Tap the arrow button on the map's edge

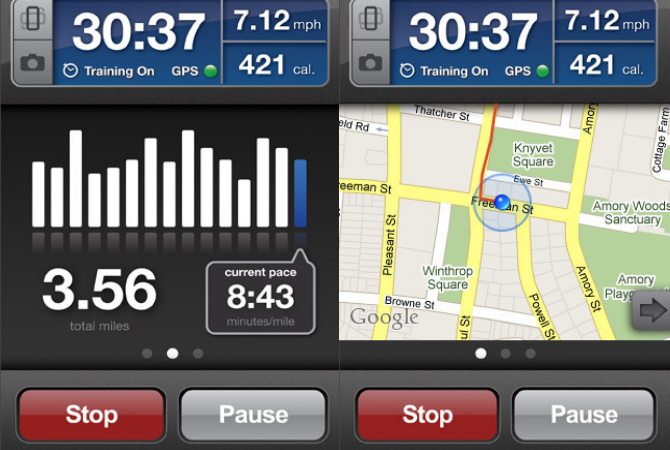click(653, 310)
